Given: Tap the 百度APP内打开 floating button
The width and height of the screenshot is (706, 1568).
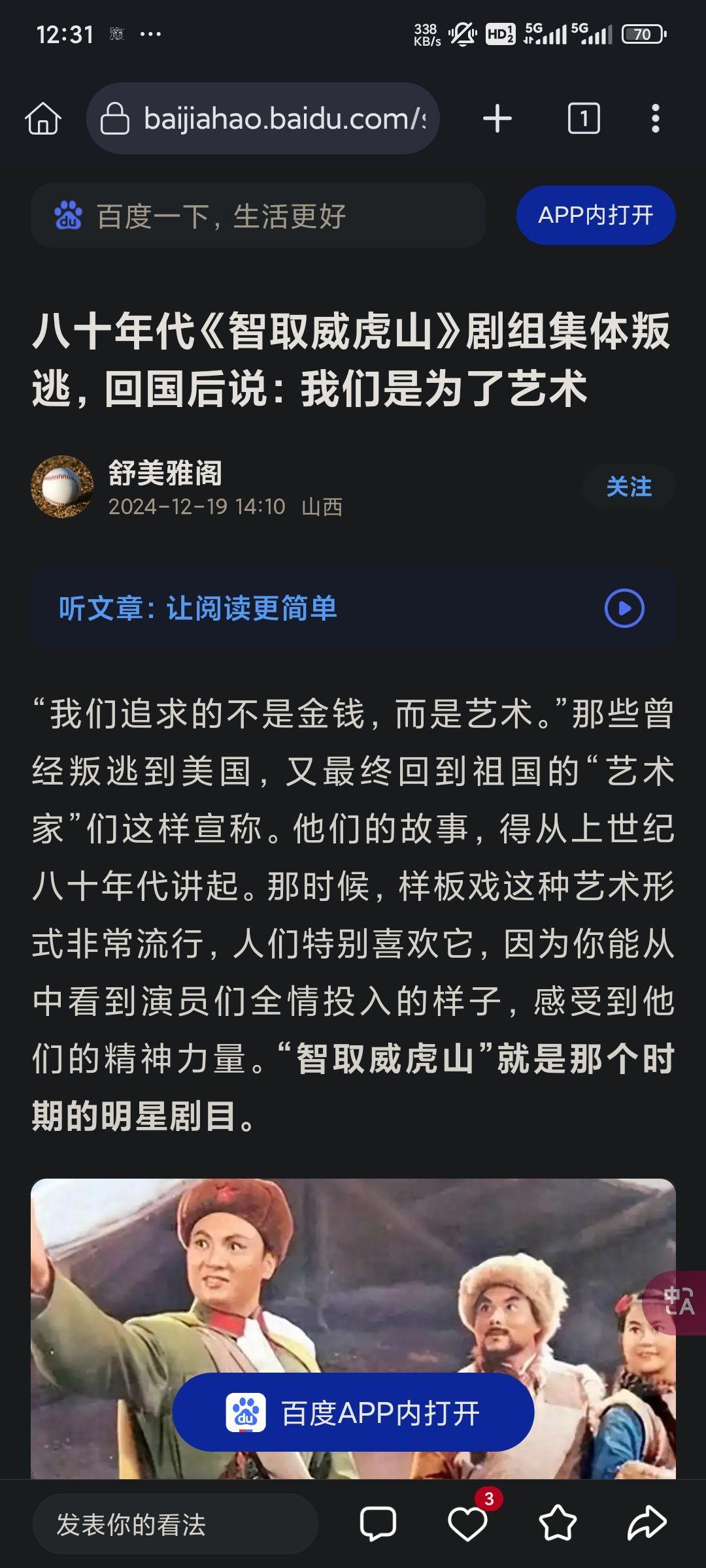Looking at the screenshot, I should coord(353,1413).
